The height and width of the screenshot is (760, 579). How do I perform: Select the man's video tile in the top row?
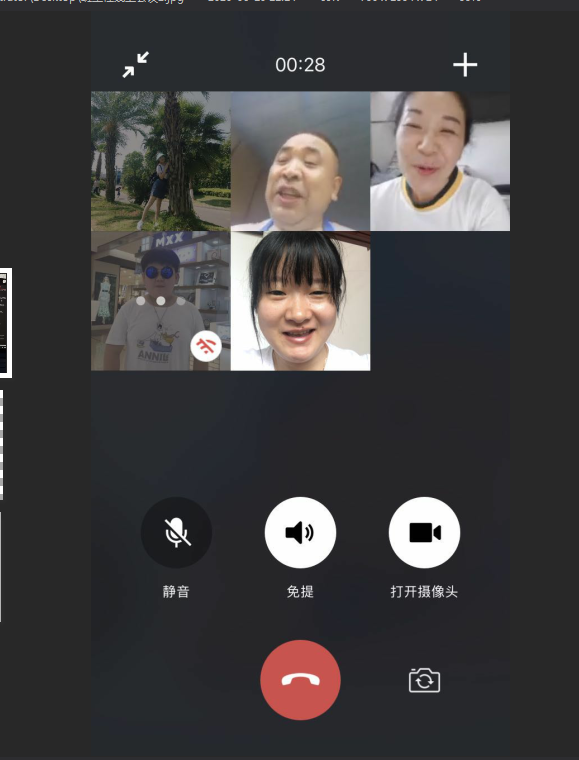(x=300, y=161)
